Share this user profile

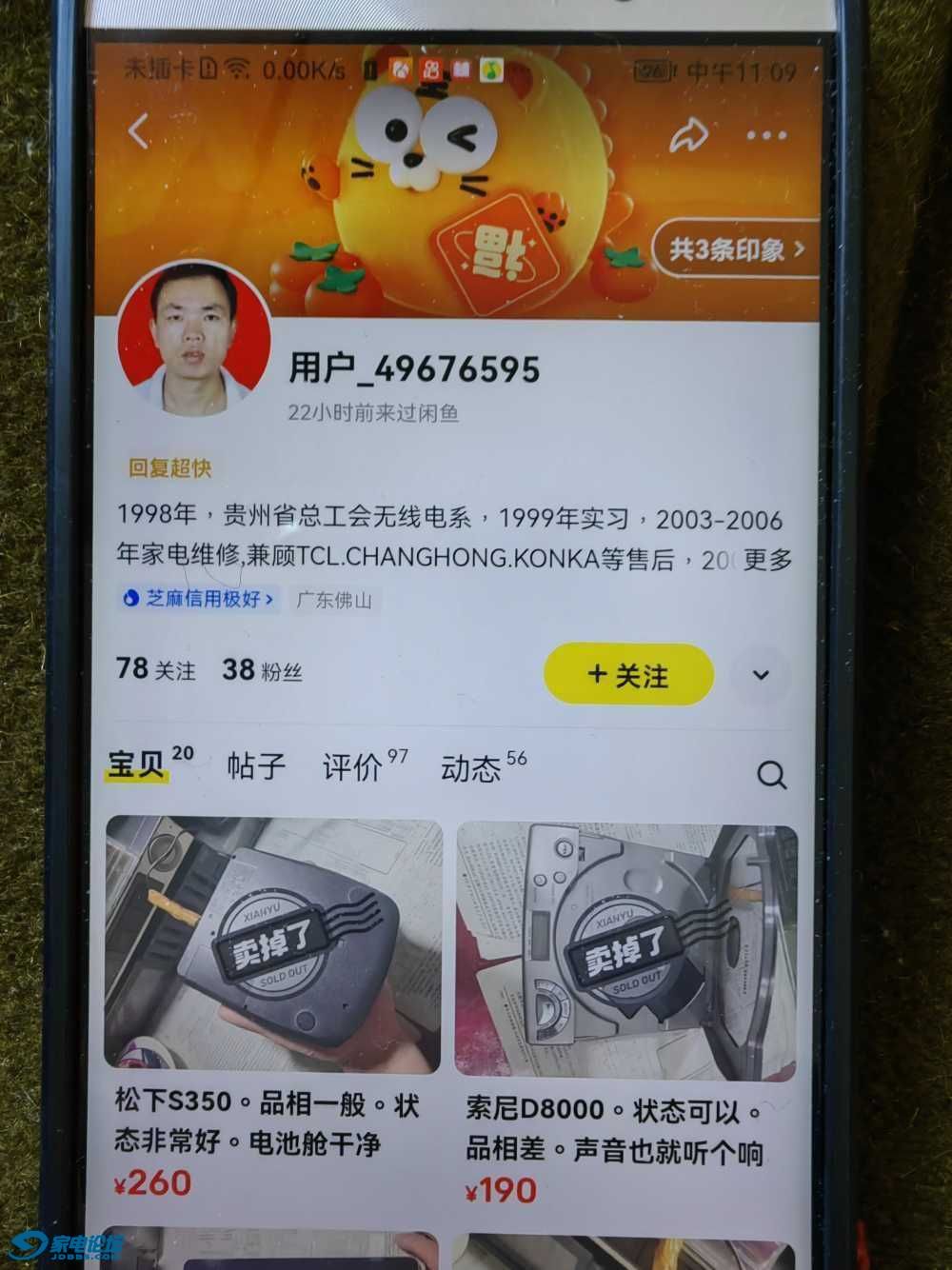pos(688,135)
